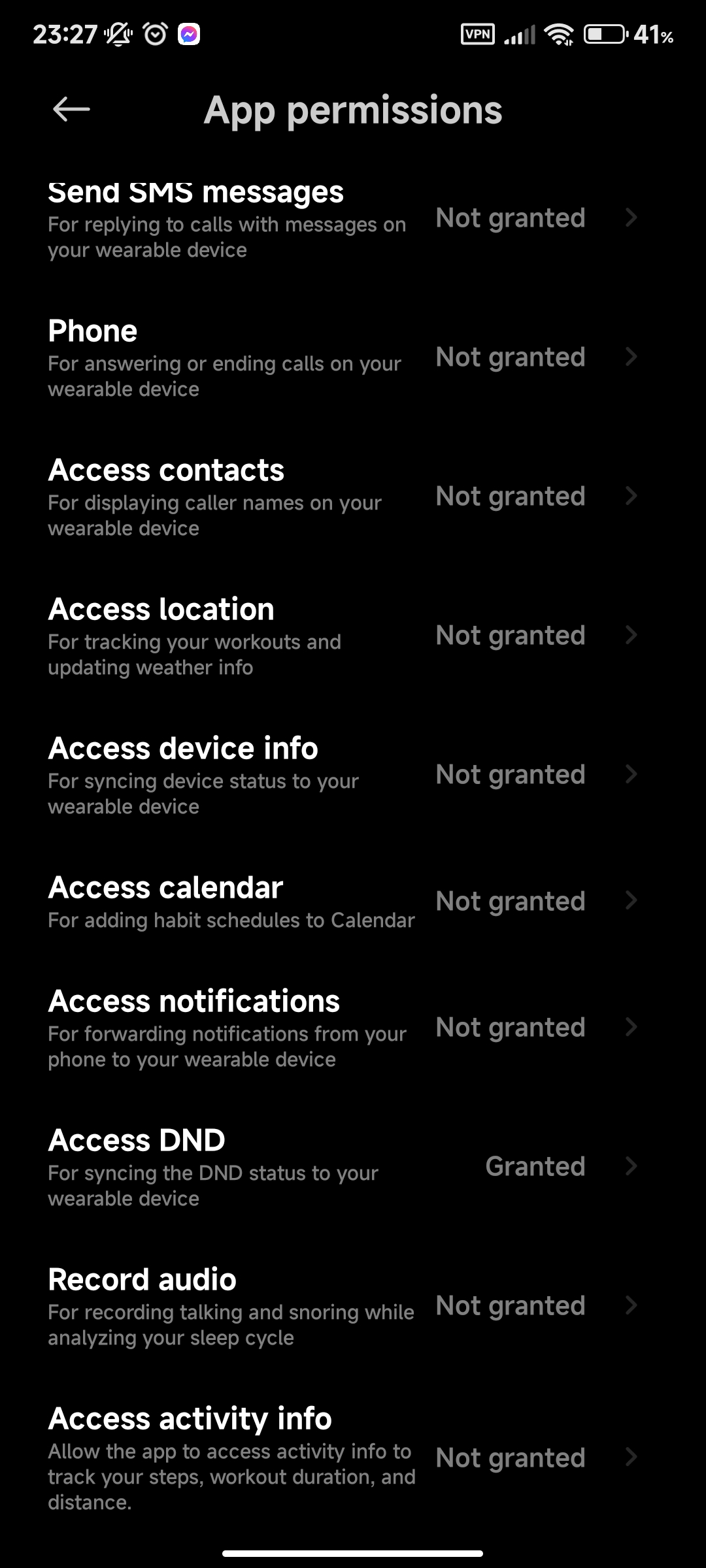This screenshot has height=1568, width=706.
Task: Tap Access device info row
Action: click(353, 775)
